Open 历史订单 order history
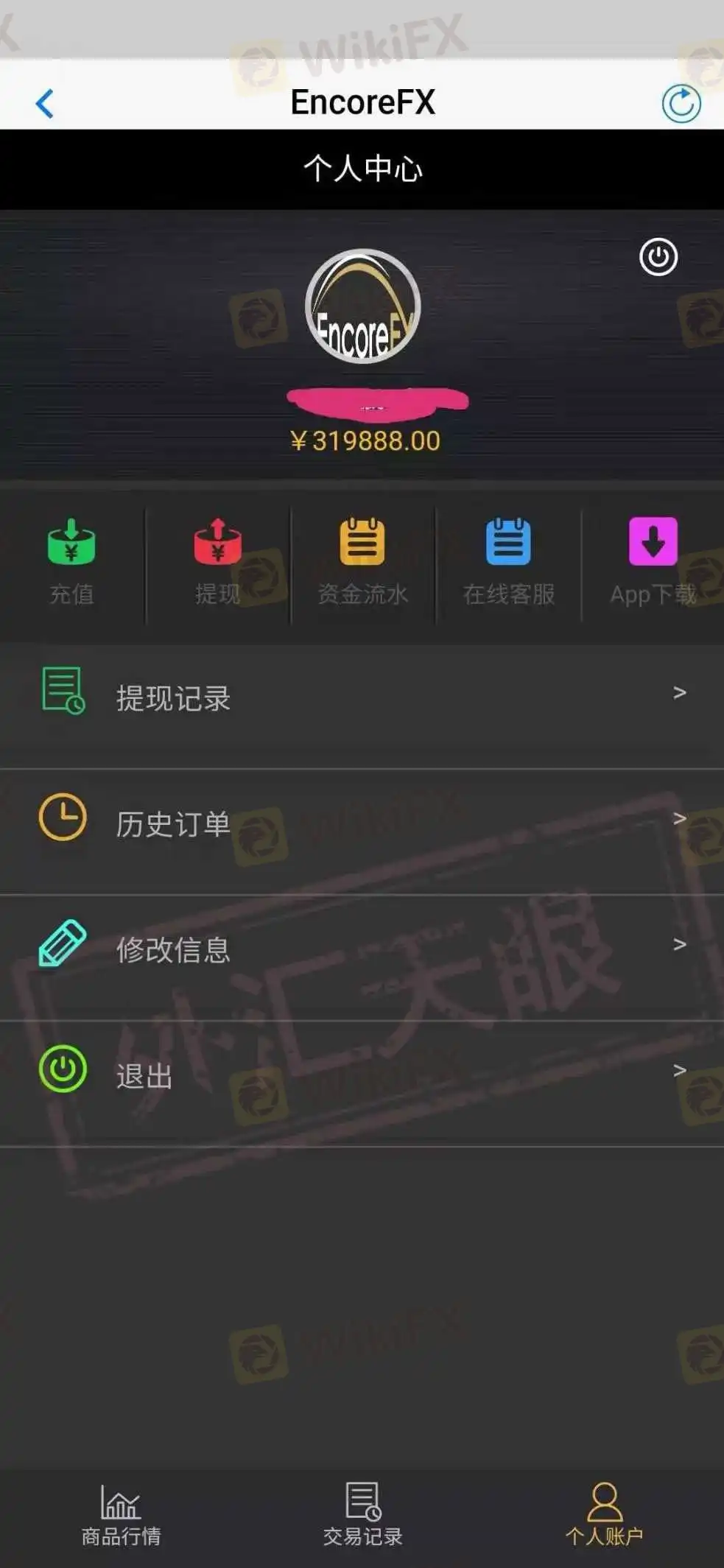Screen dimensions: 724x1568 tap(361, 823)
